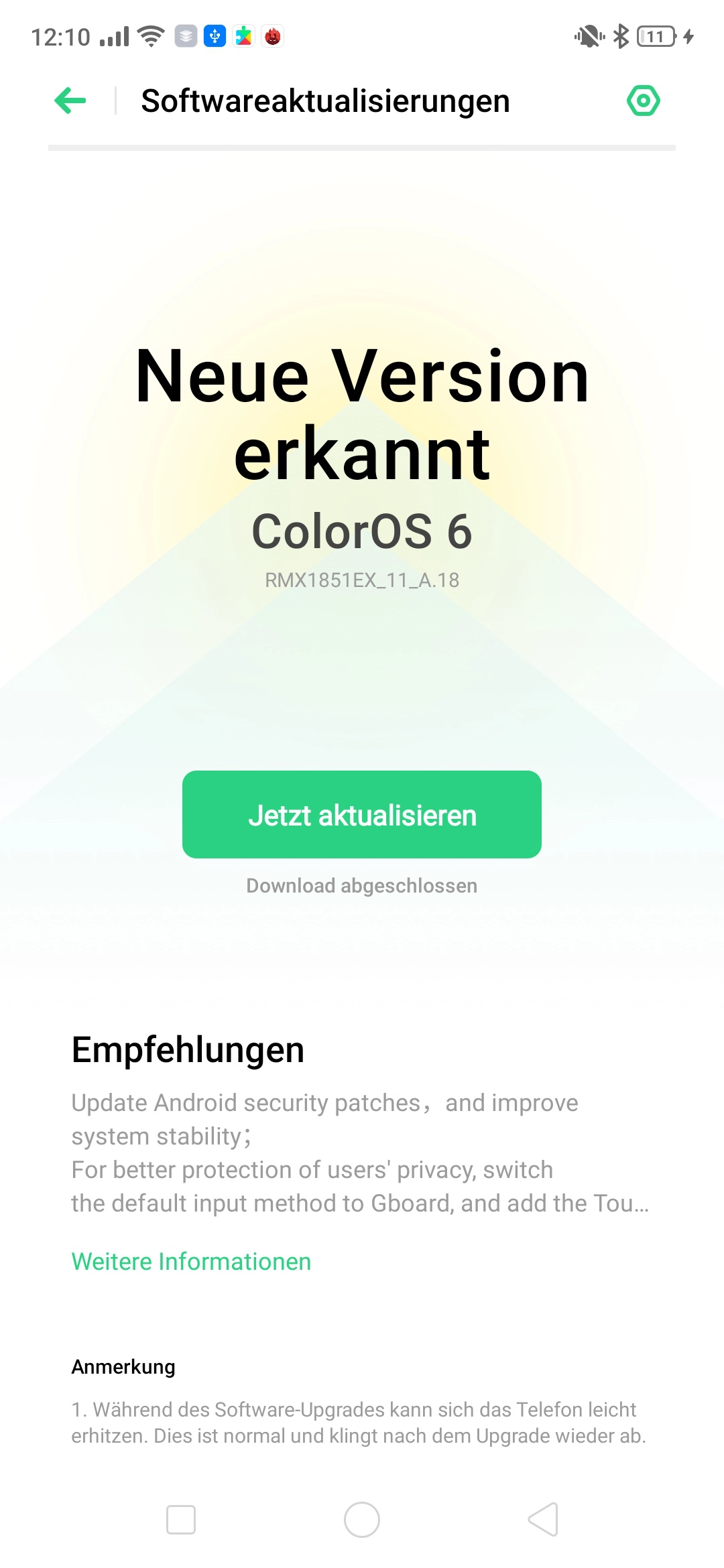
Task: Open Weitere Informationen link
Action: click(191, 1262)
